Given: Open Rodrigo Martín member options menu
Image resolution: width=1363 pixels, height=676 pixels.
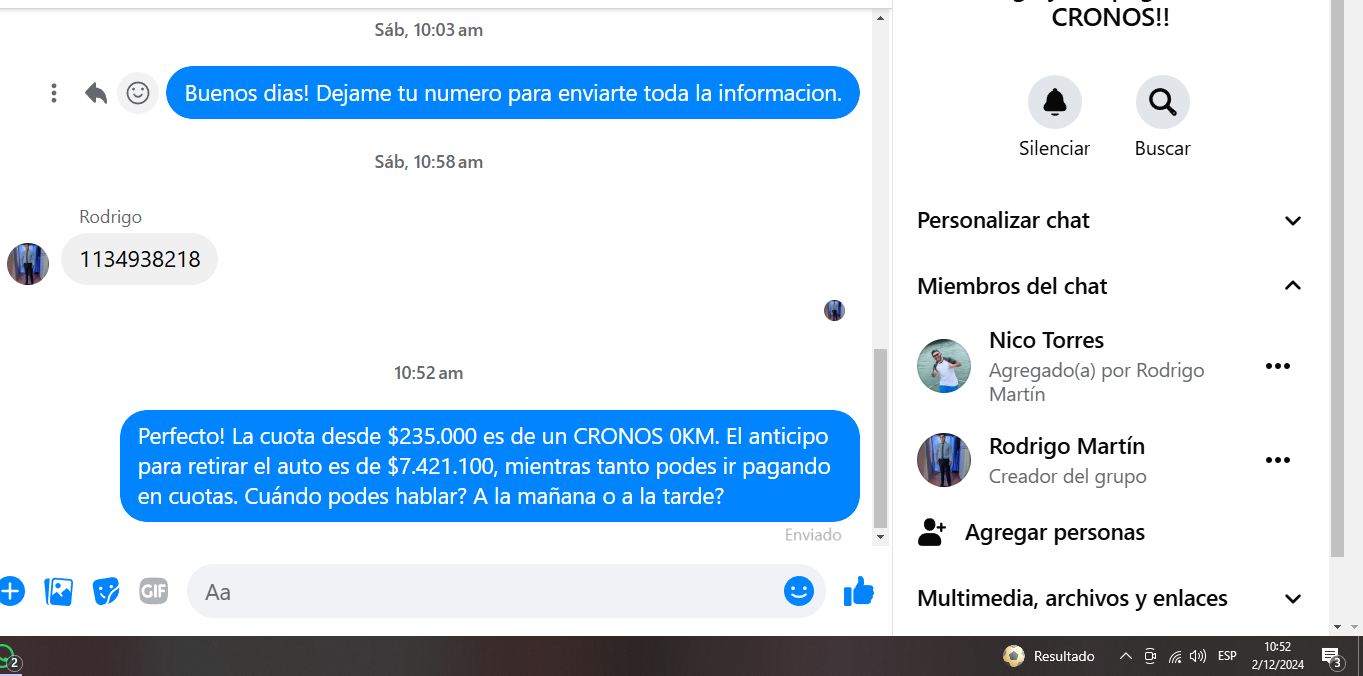Looking at the screenshot, I should coord(1277,460).
